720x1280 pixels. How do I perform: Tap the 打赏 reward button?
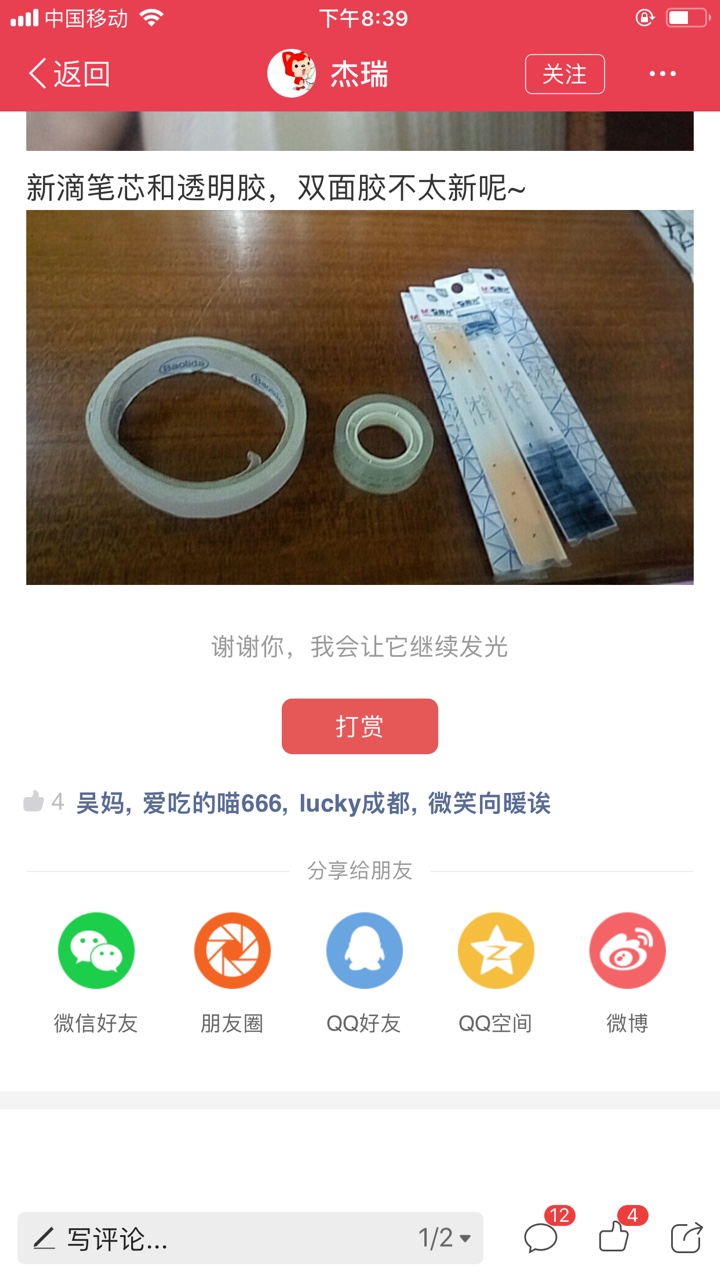360,726
